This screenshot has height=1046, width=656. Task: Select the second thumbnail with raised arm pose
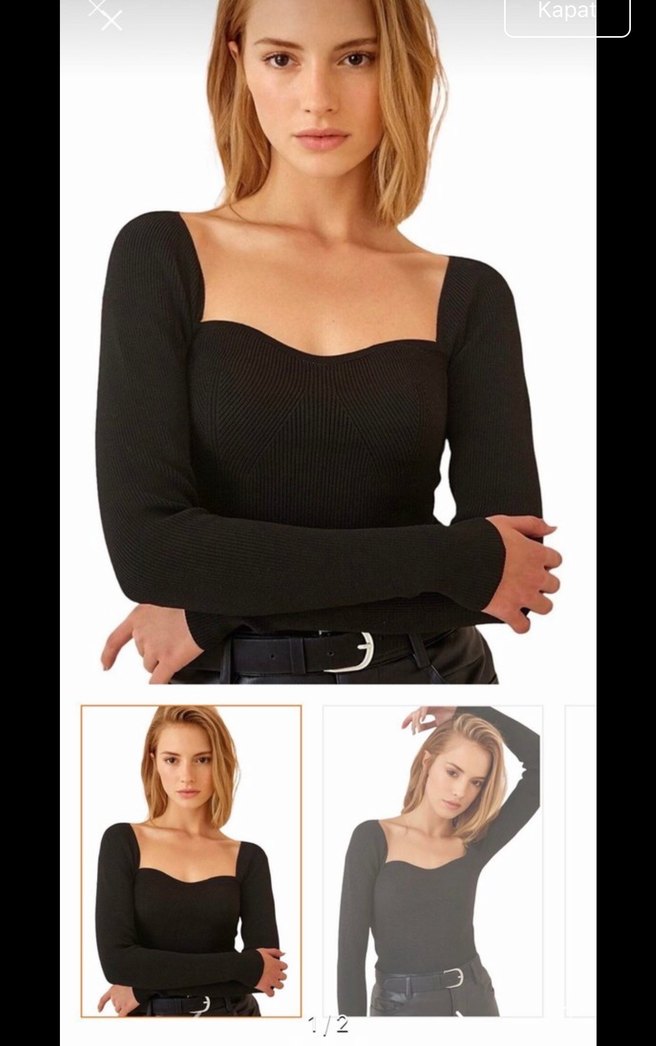432,861
